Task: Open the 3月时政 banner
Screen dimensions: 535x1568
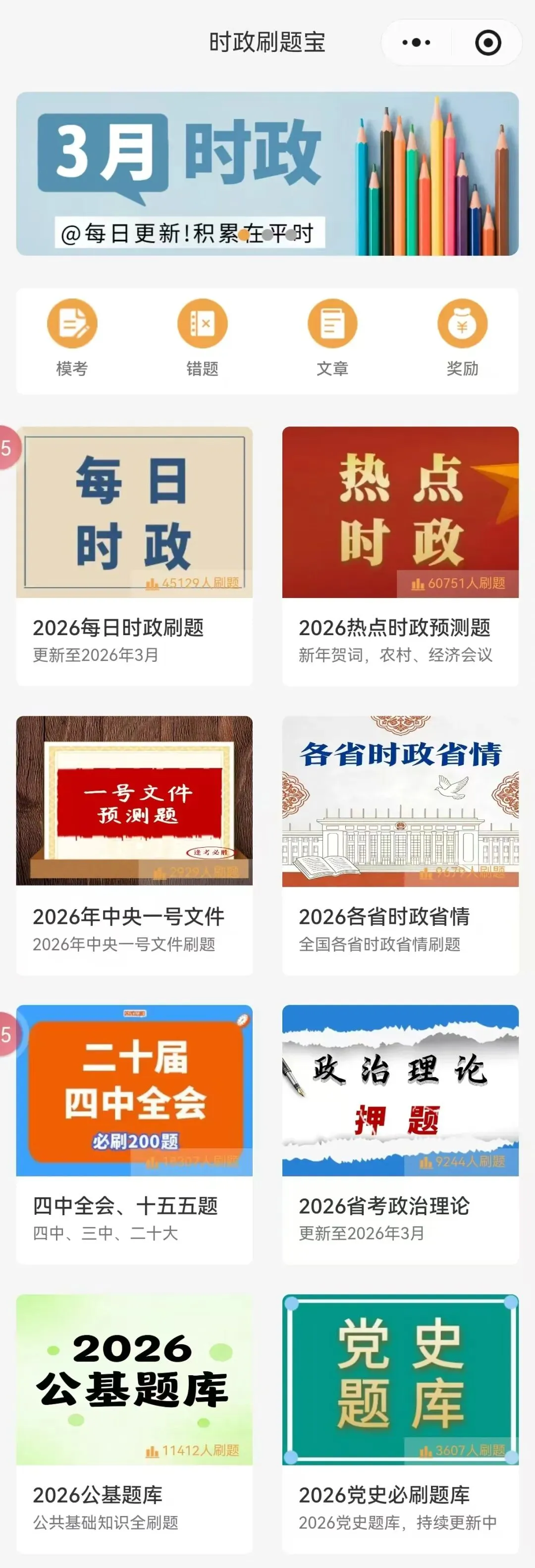Action: coord(267,173)
